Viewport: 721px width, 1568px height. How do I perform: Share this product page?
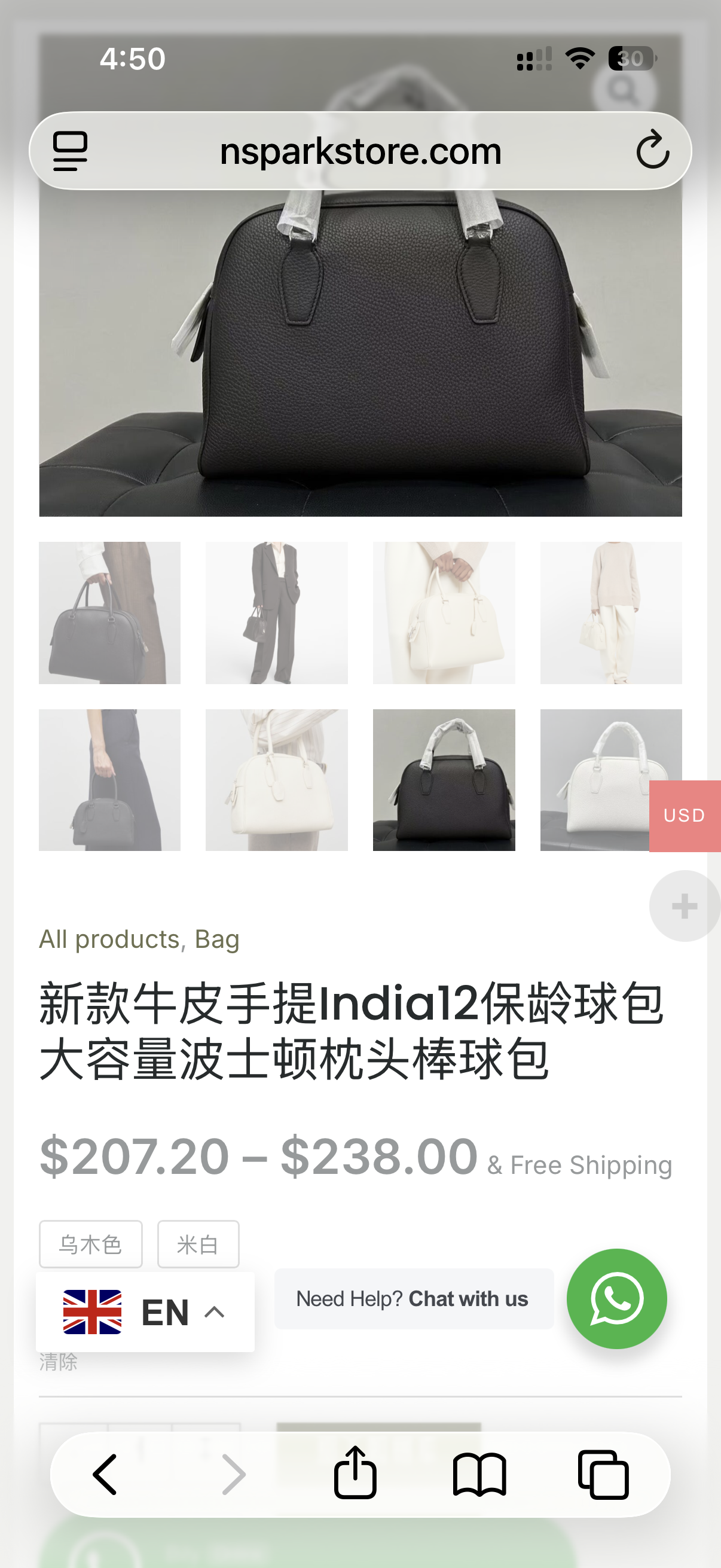tap(355, 1473)
